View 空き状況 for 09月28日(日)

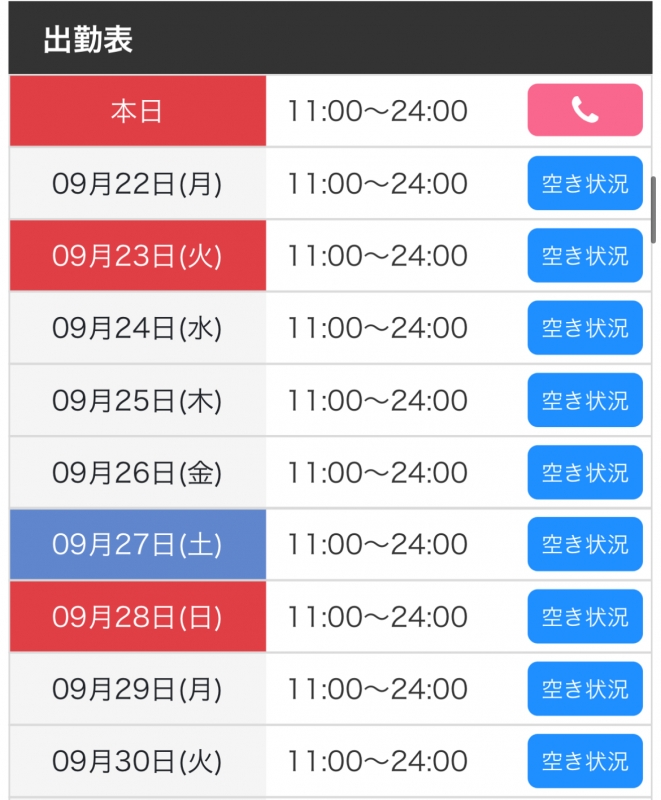[585, 617]
